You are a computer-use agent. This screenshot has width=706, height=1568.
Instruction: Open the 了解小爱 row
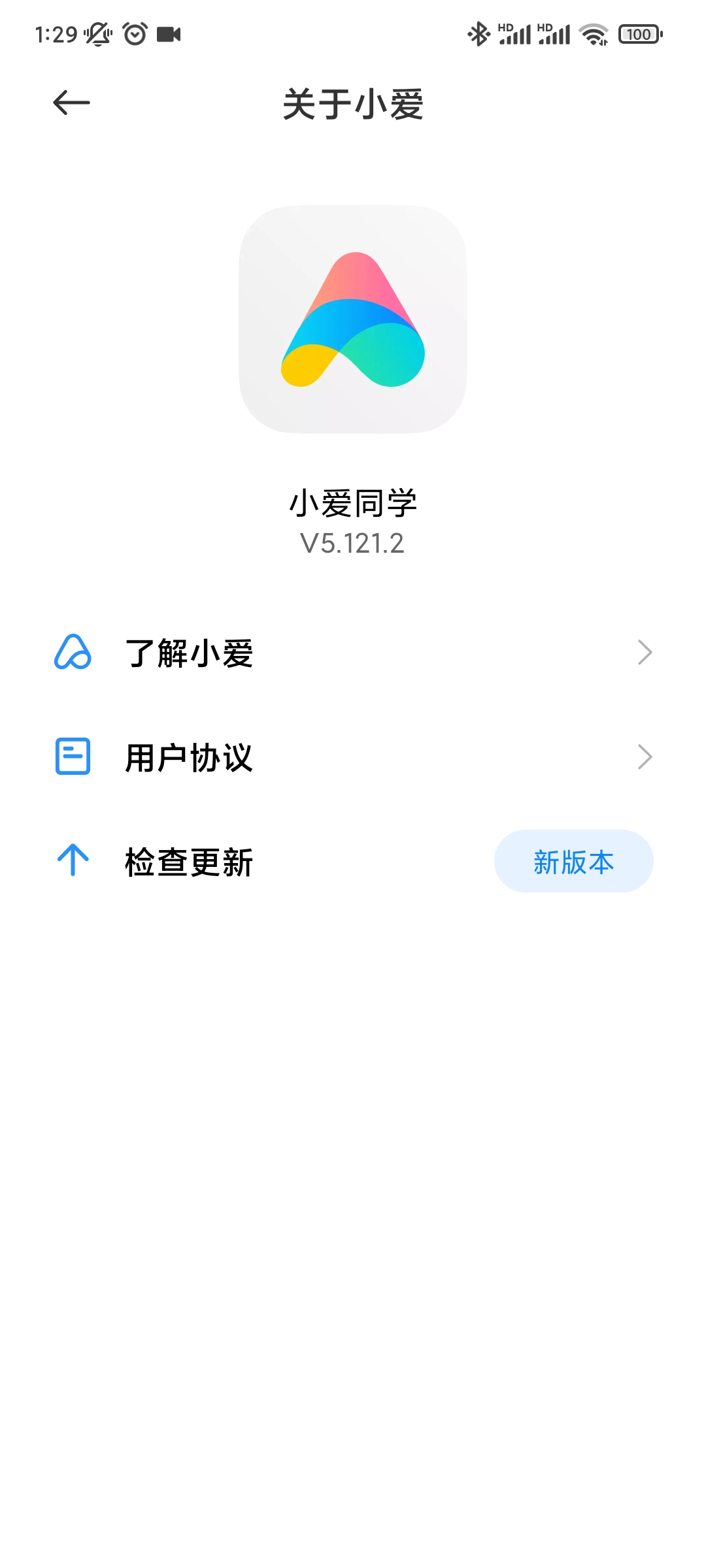tap(353, 653)
